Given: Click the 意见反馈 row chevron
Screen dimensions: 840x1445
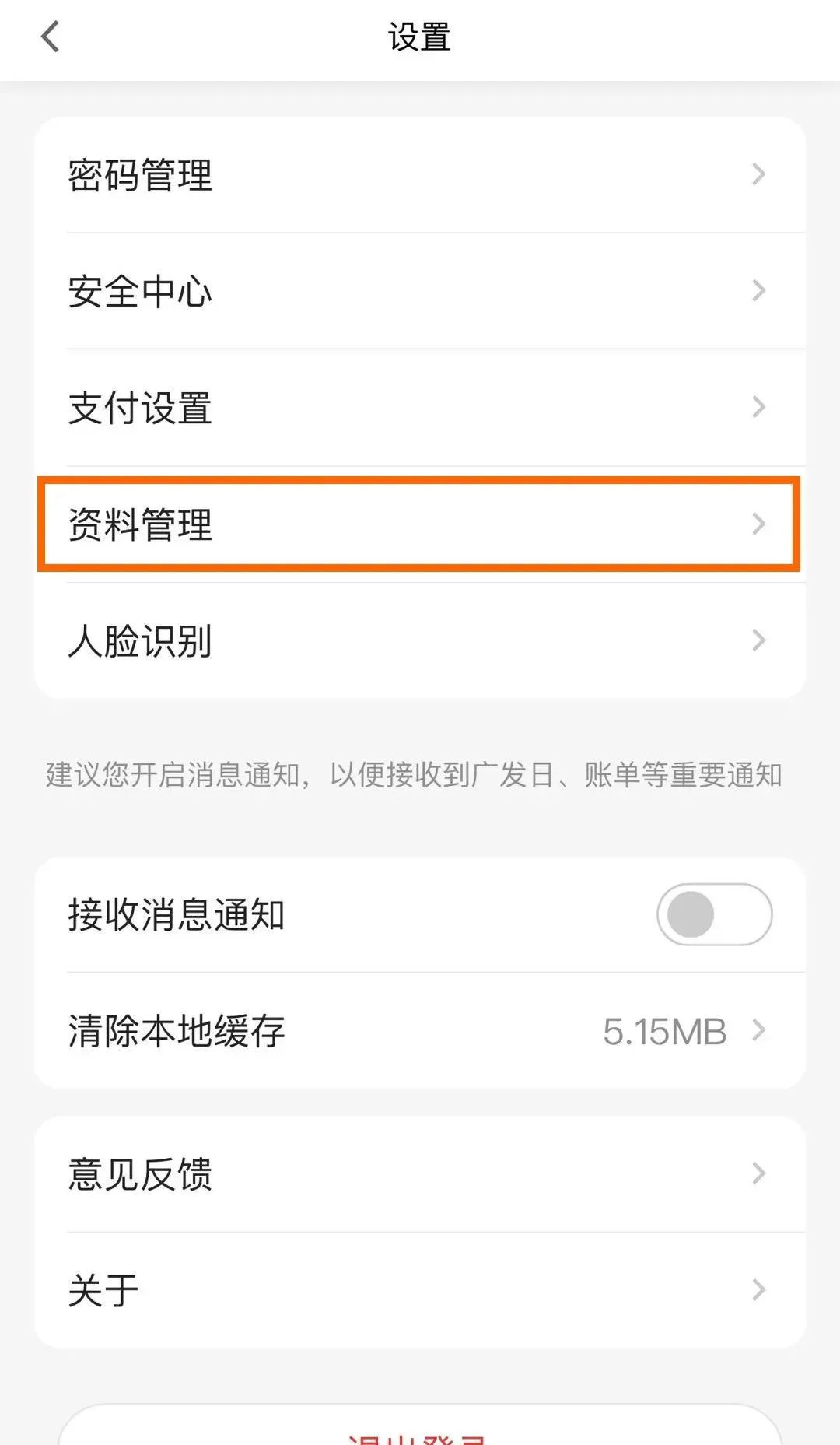Looking at the screenshot, I should pos(758,1174).
